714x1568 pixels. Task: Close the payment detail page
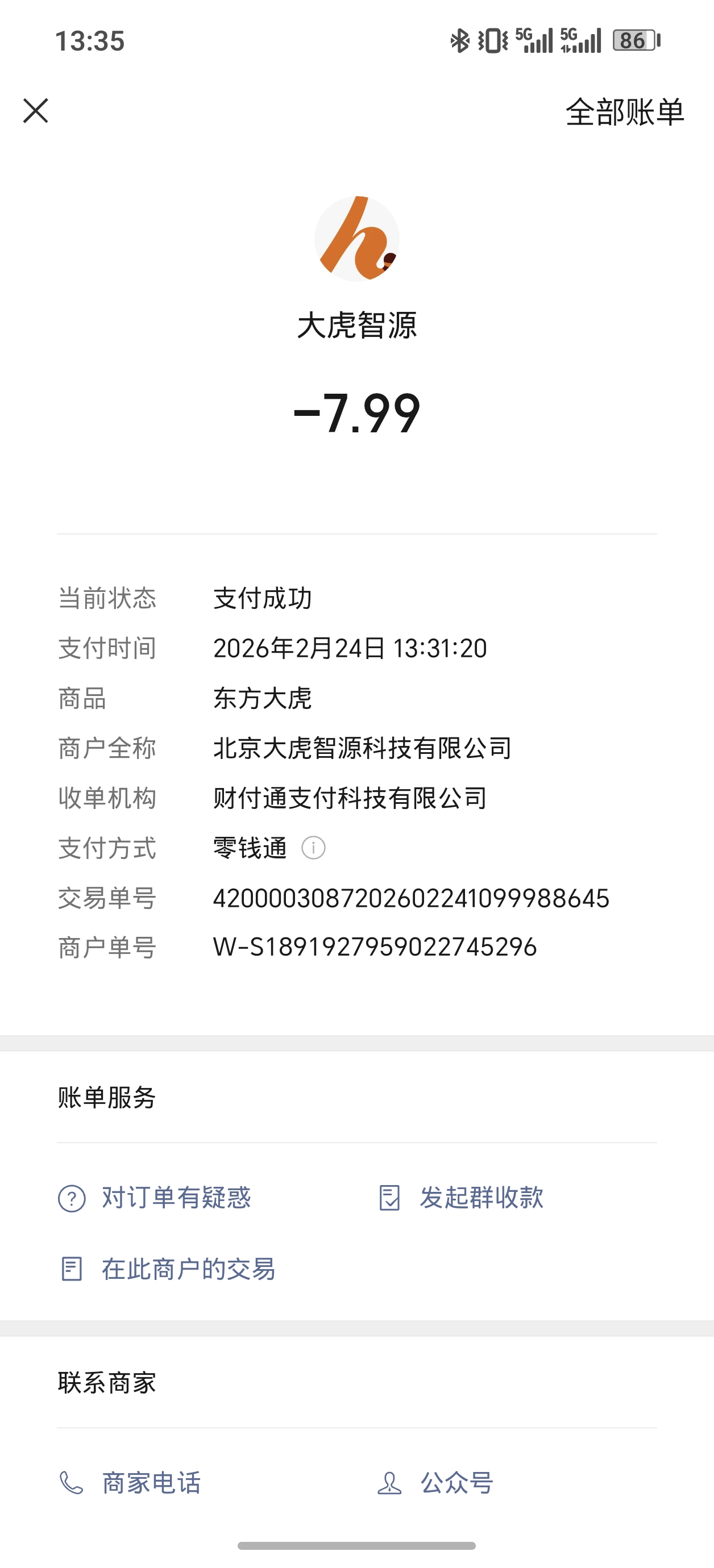(x=35, y=111)
